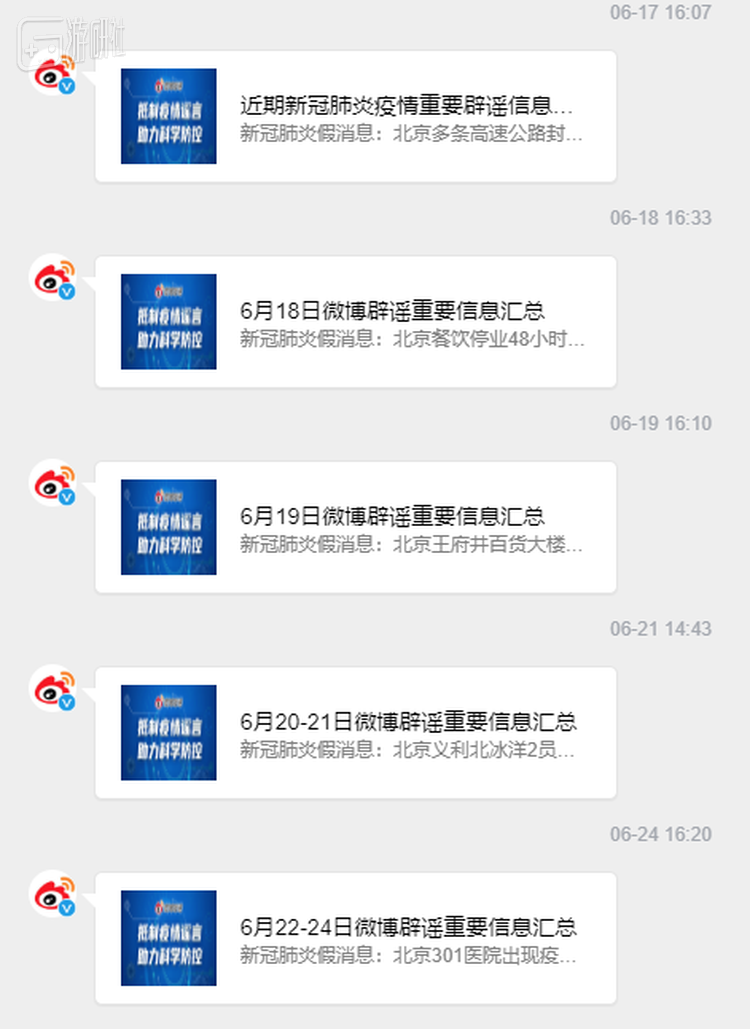Tap the avatar beside the 6月22-24日 message
This screenshot has width=750, height=1029.
54,894
